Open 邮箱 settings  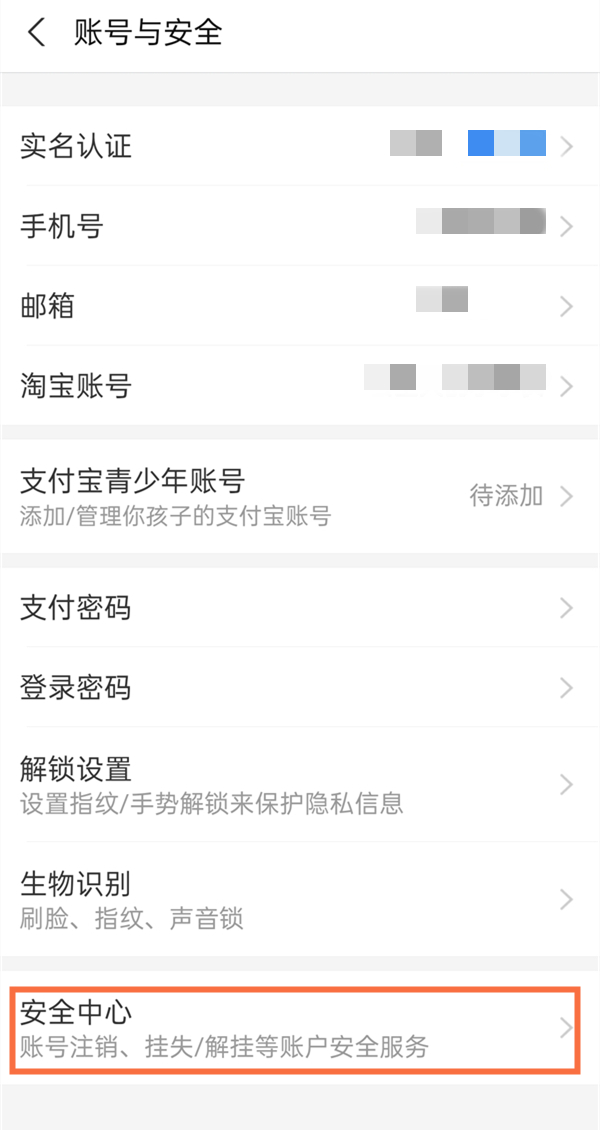(300, 305)
